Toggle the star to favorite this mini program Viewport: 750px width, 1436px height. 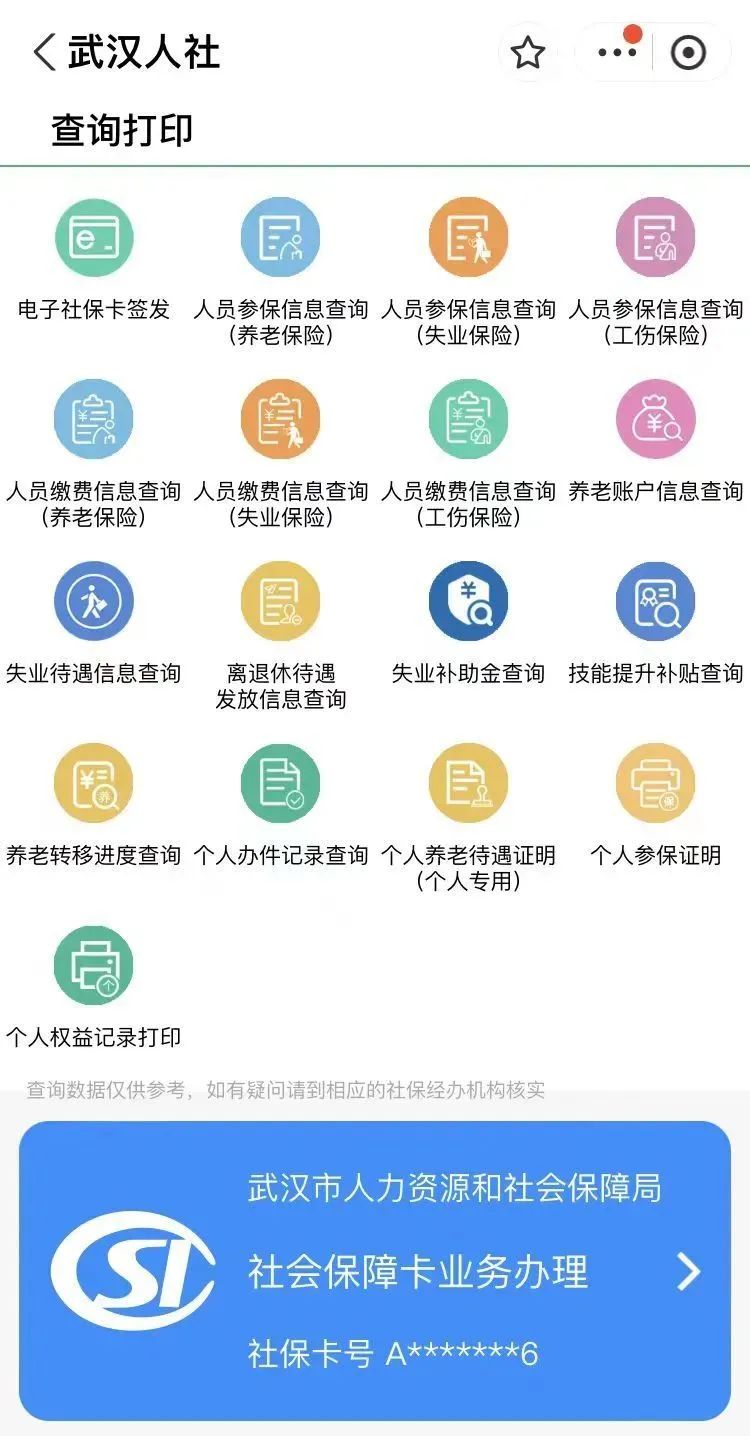click(529, 49)
